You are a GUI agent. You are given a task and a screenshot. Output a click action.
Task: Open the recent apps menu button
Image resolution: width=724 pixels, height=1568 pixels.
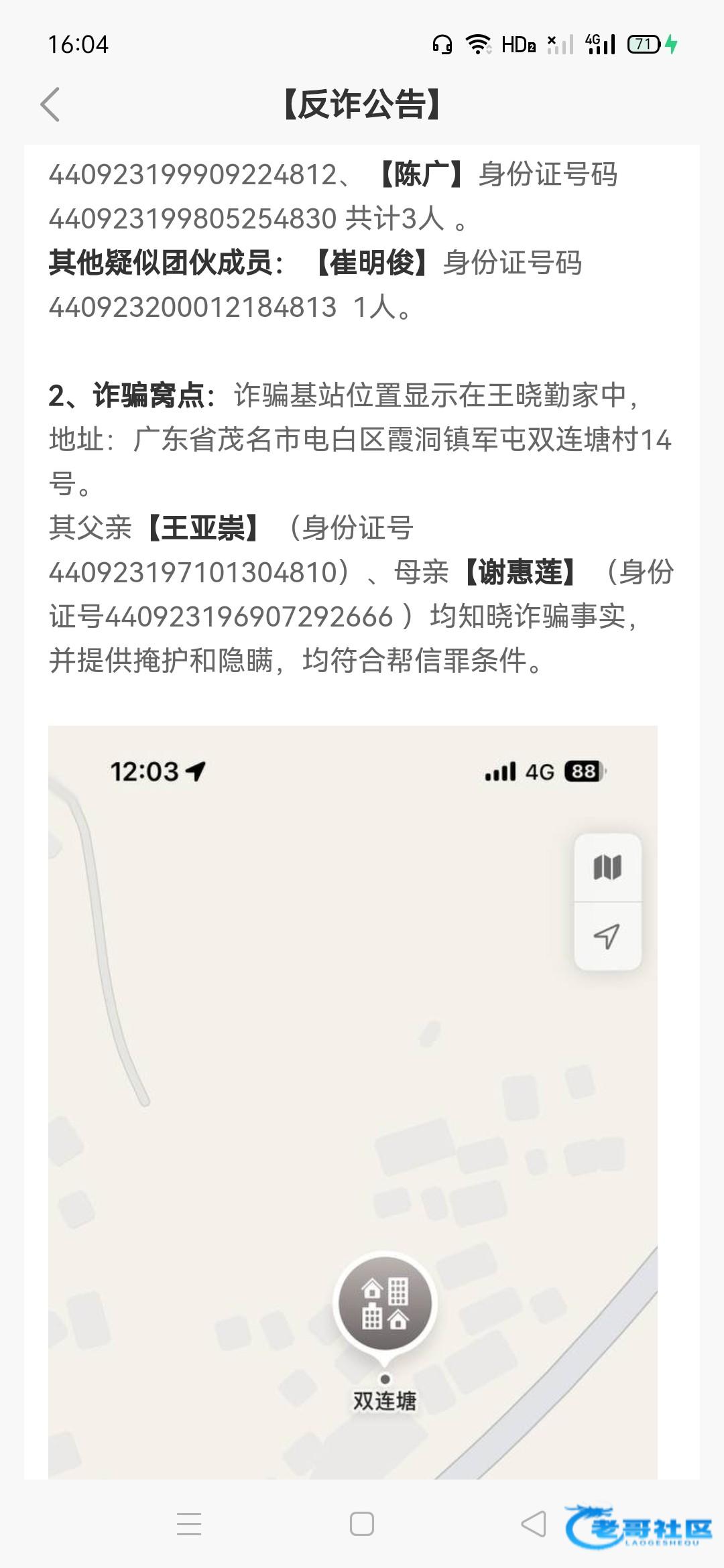tap(189, 1524)
